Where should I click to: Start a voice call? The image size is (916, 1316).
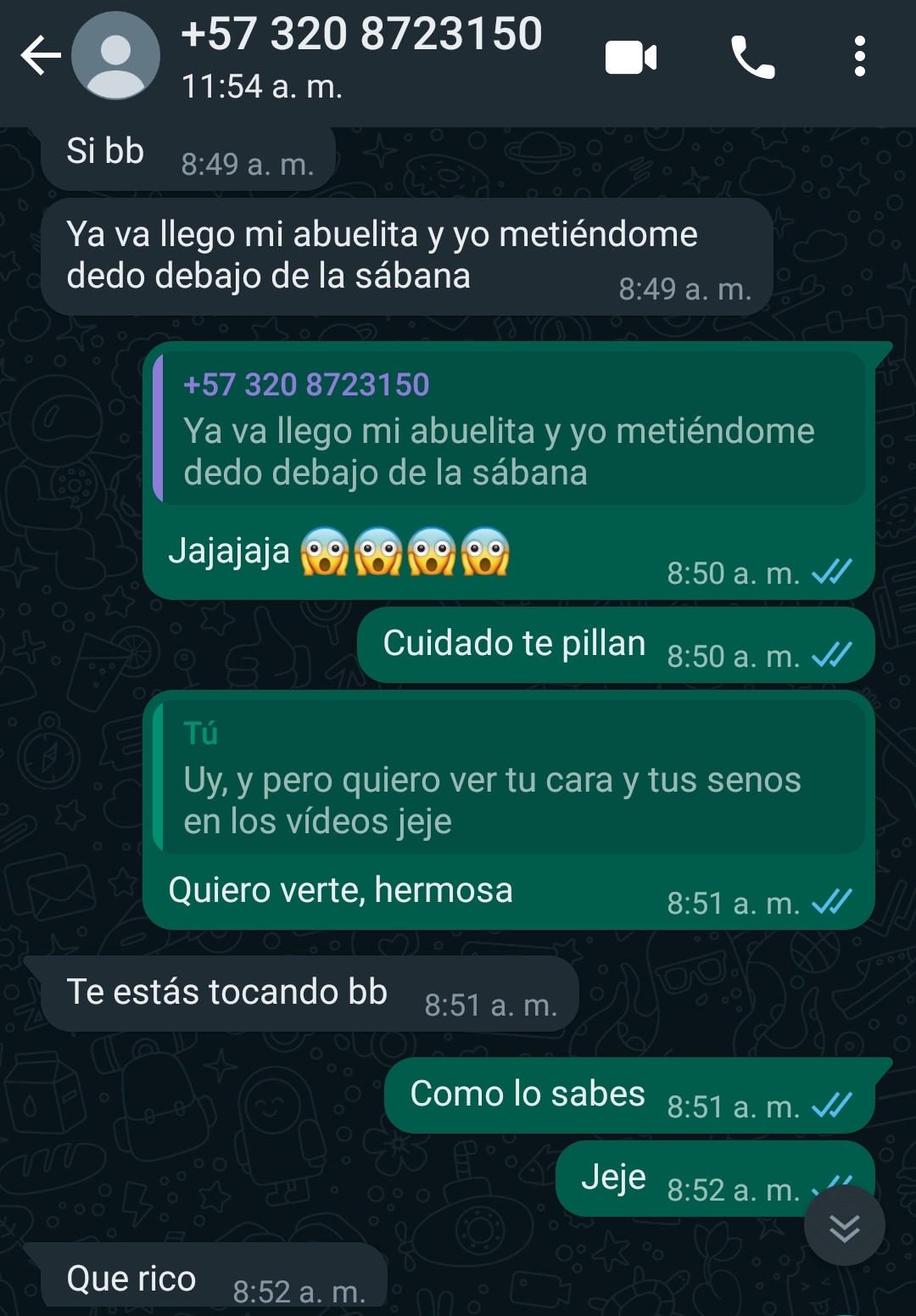(752, 58)
